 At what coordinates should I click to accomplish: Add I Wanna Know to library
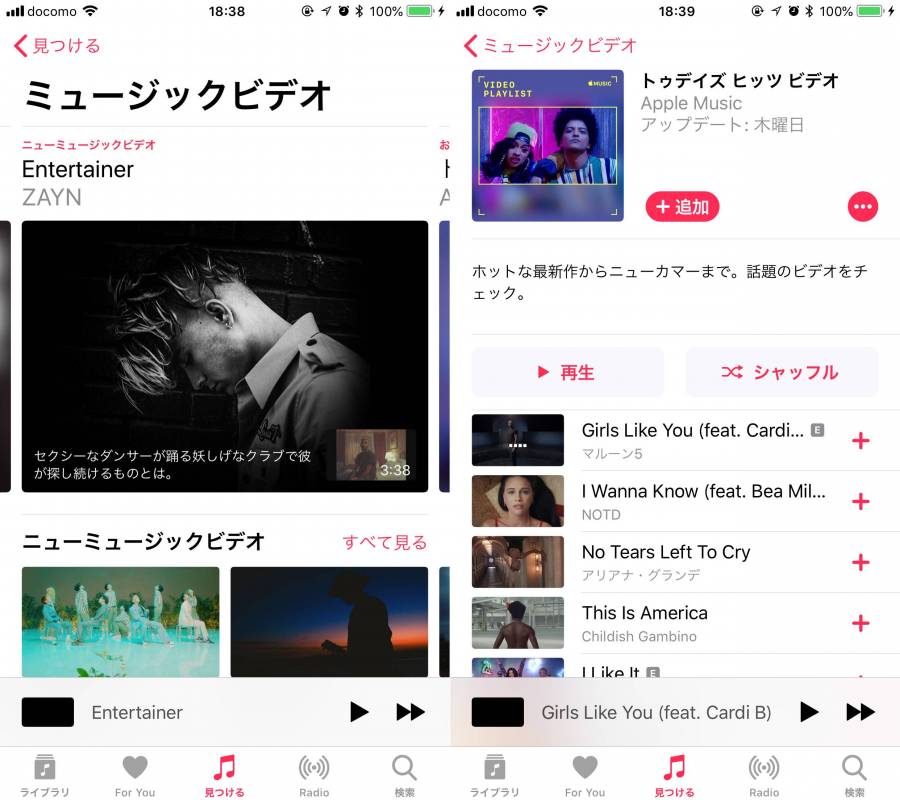860,501
